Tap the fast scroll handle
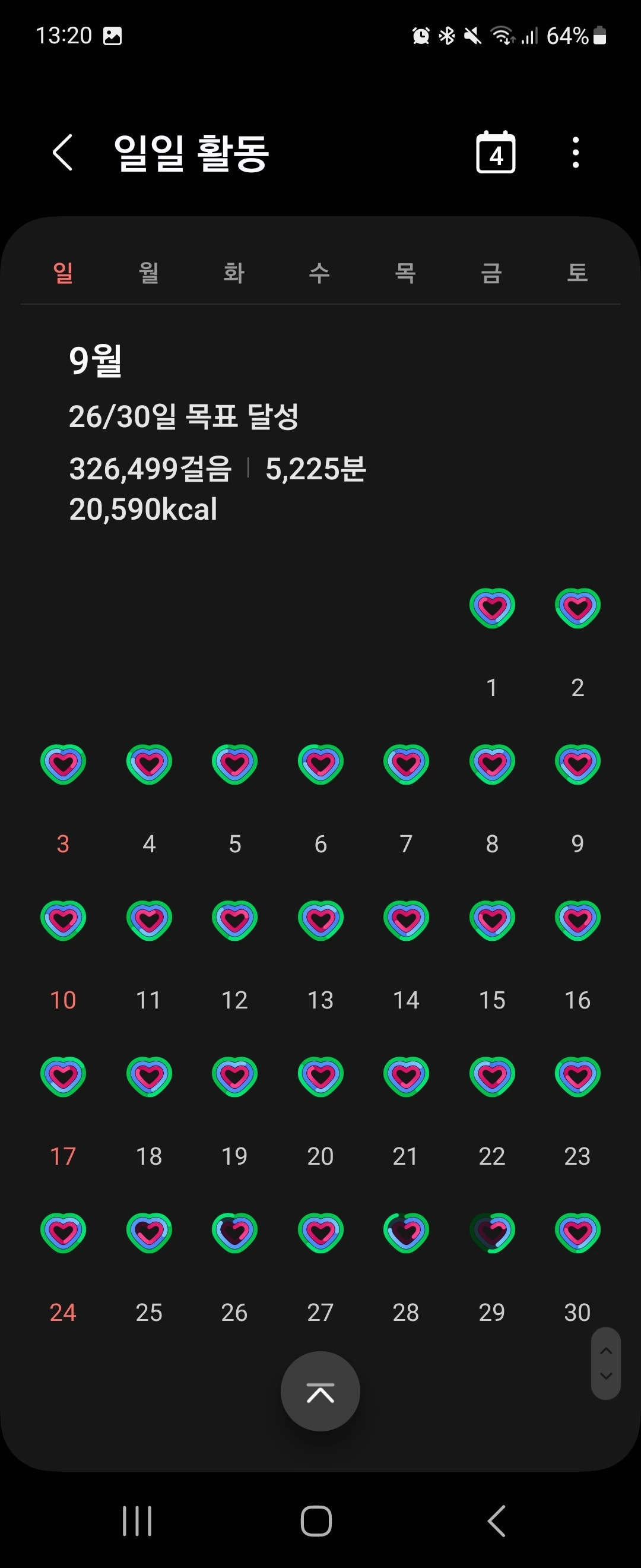Image resolution: width=641 pixels, height=1568 pixels. (606, 1364)
